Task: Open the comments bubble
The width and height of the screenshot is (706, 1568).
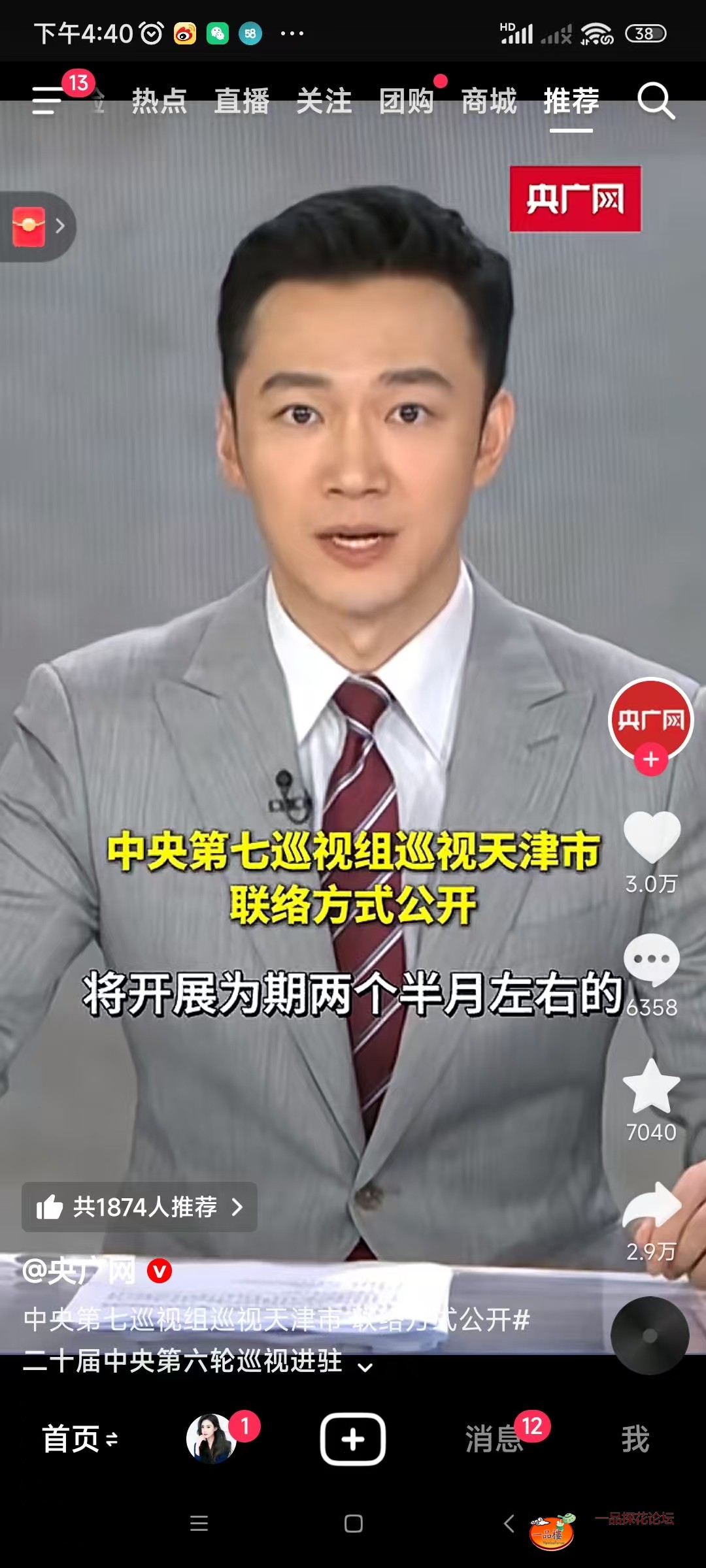Action: pos(651,960)
